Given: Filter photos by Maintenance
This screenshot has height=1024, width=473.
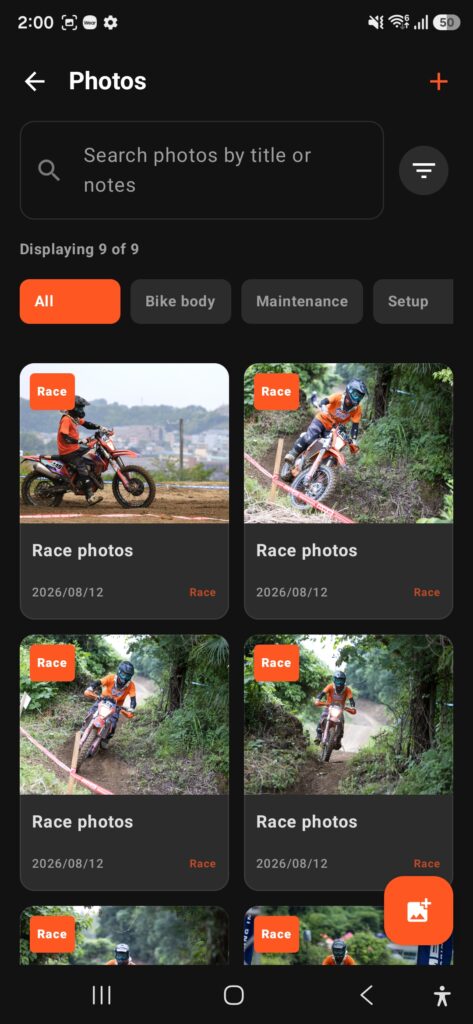Looking at the screenshot, I should click(302, 302).
